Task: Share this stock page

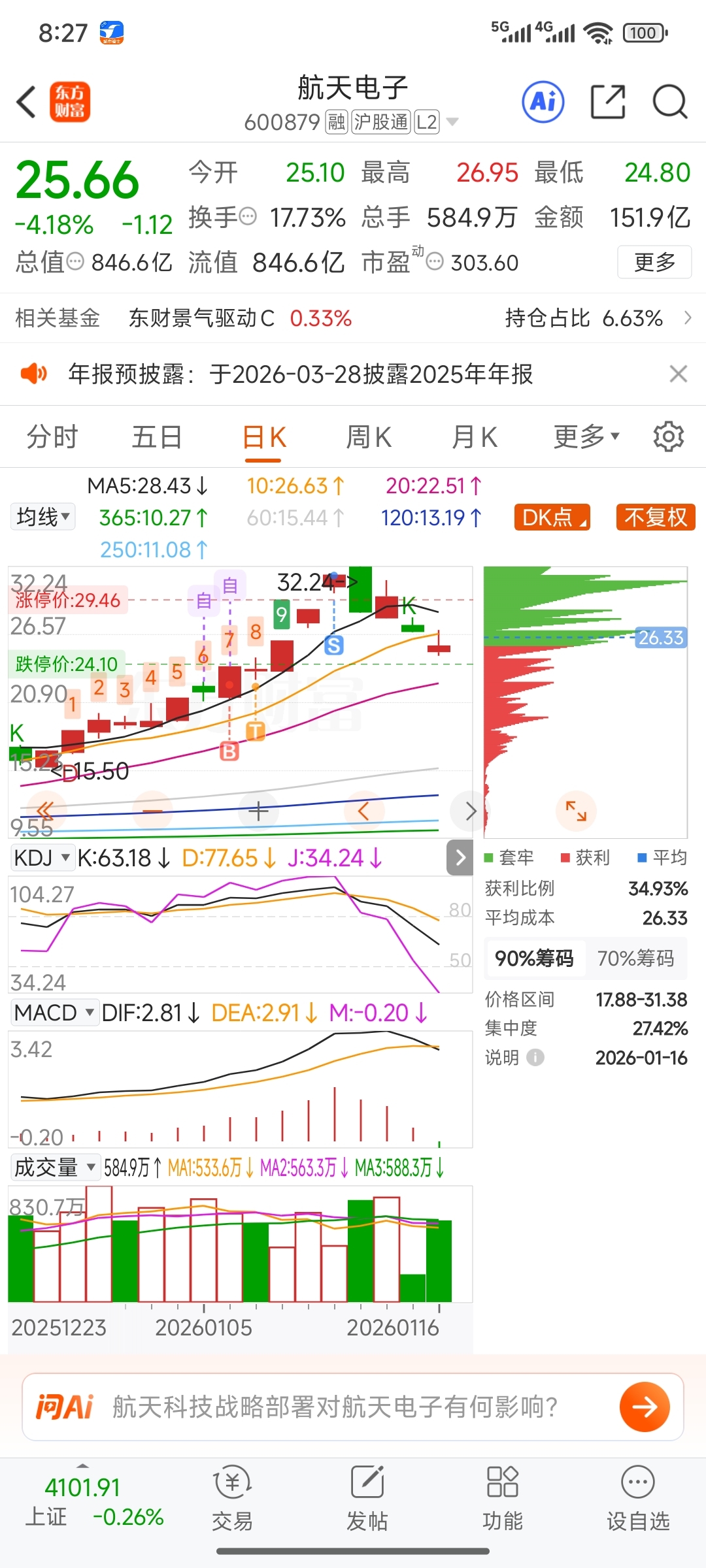Action: tap(607, 102)
